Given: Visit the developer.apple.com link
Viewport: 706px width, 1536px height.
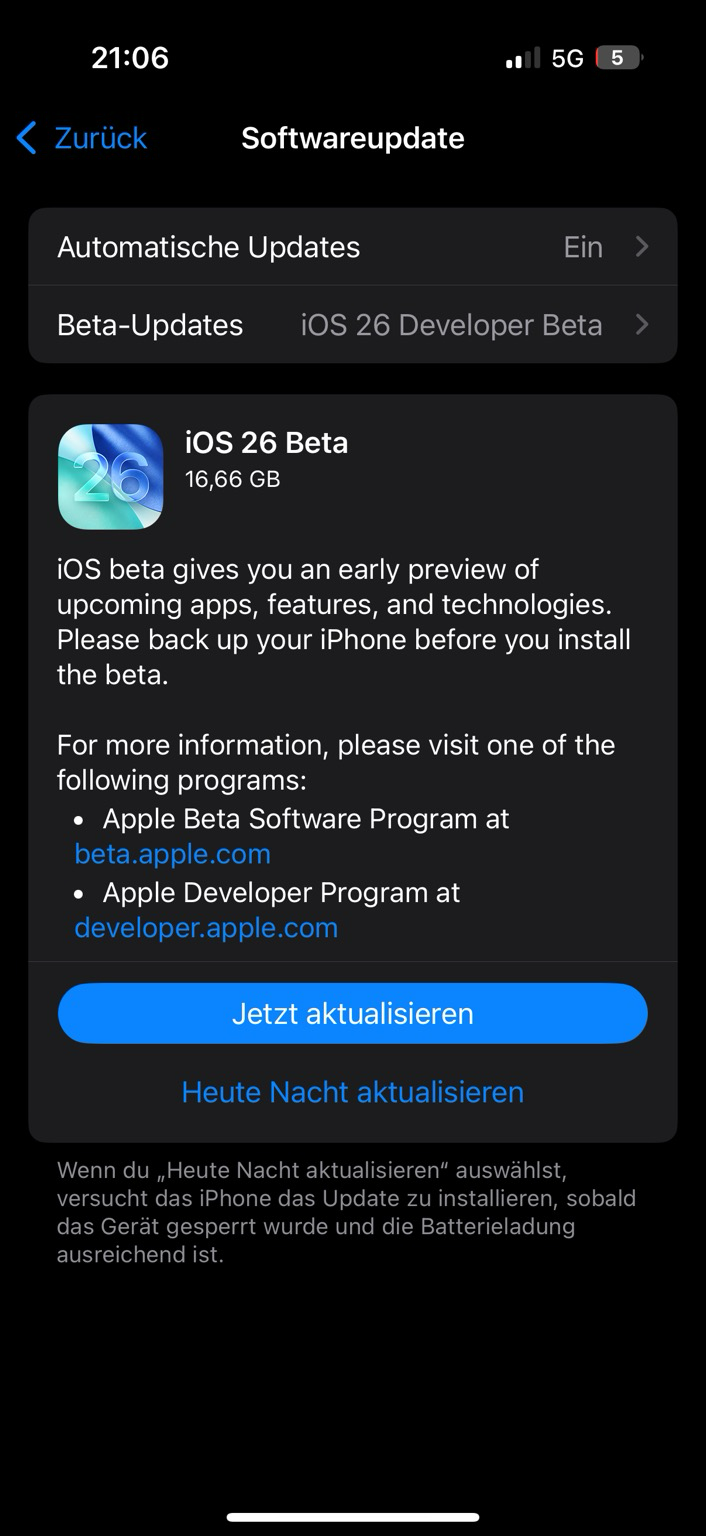Looking at the screenshot, I should [x=206, y=928].
